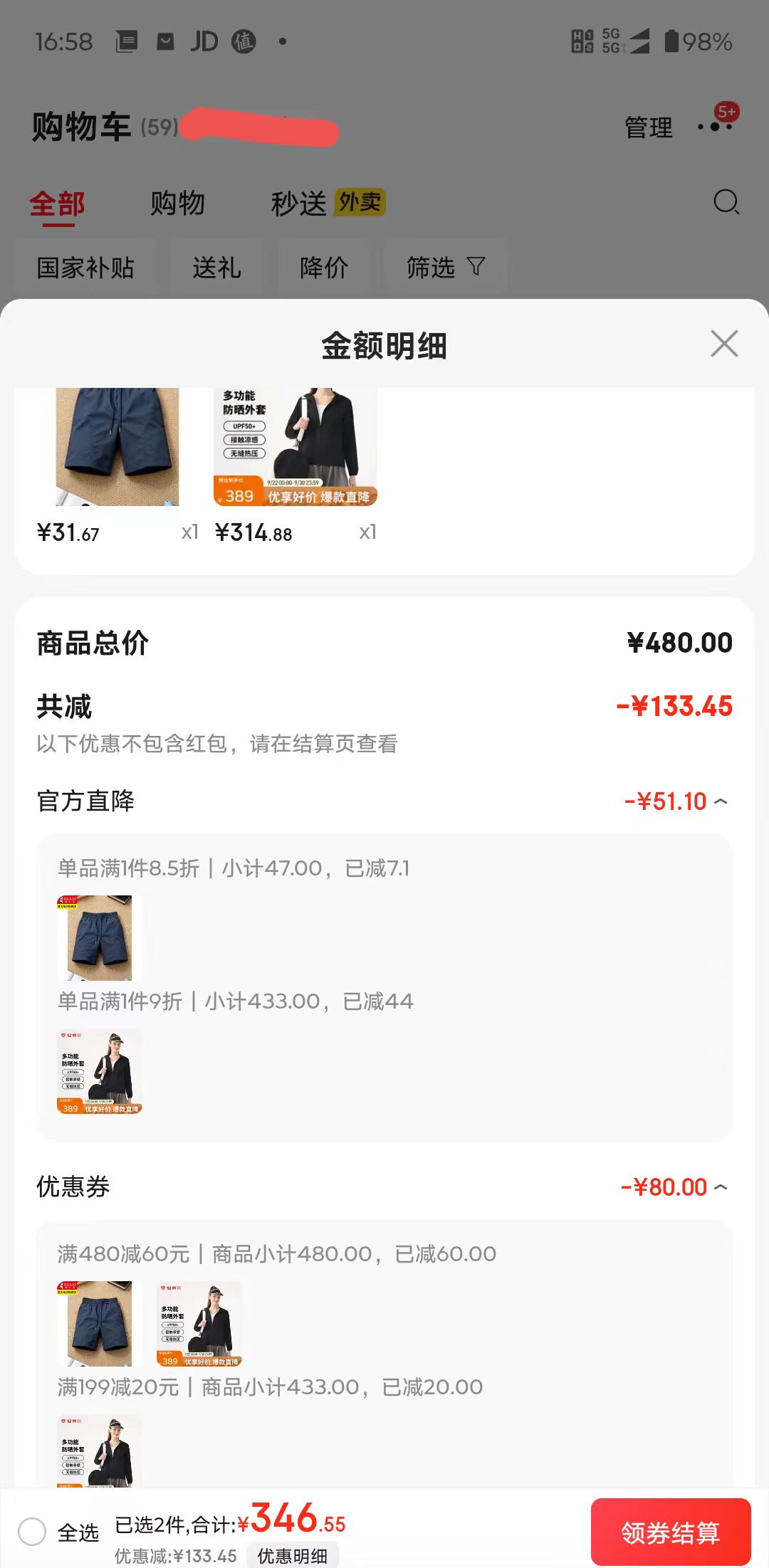The height and width of the screenshot is (1568, 769).
Task: Open the 筛选 filter options
Action: pos(446,268)
